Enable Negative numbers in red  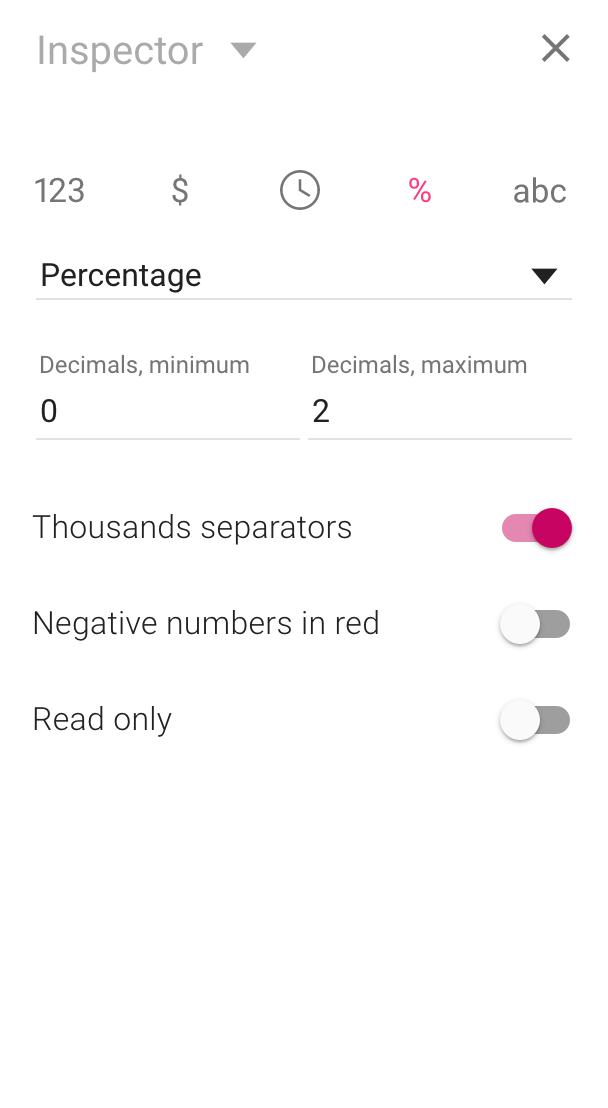point(535,624)
